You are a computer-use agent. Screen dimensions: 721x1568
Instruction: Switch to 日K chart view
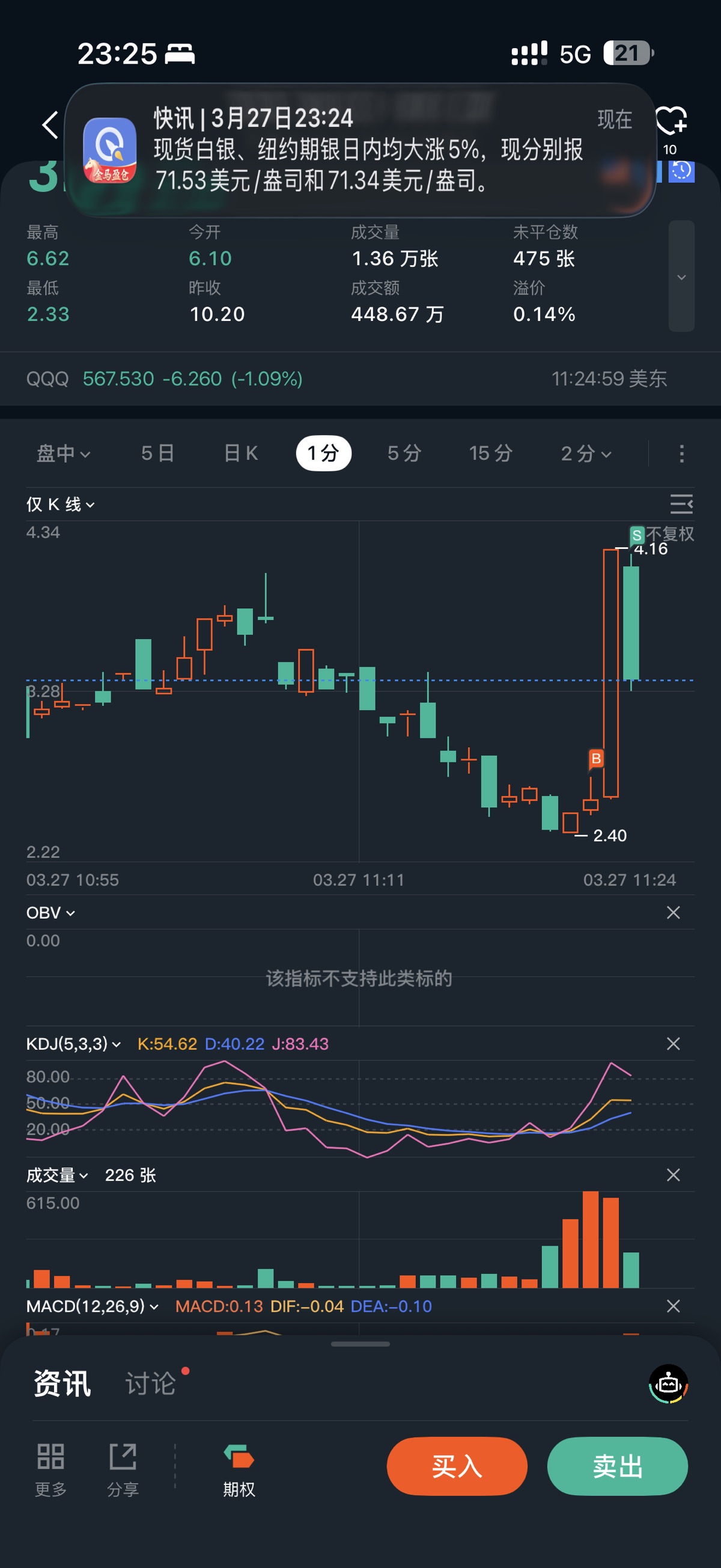click(241, 453)
